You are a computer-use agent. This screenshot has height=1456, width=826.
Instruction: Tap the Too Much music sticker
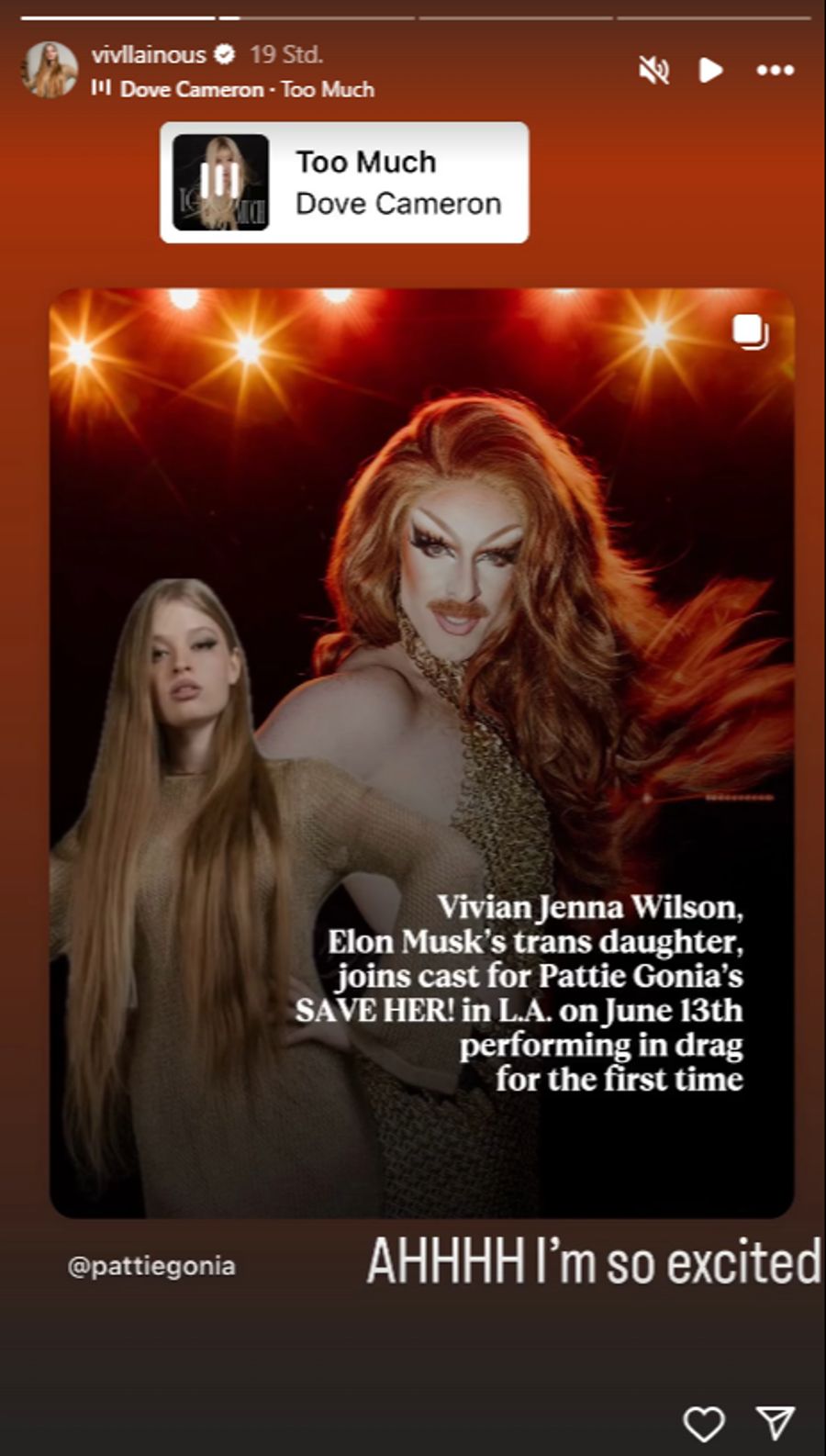[x=344, y=183]
